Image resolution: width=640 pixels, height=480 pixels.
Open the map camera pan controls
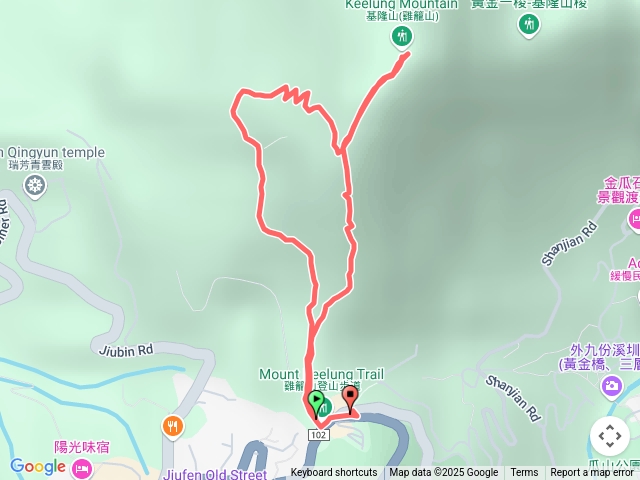click(x=609, y=436)
